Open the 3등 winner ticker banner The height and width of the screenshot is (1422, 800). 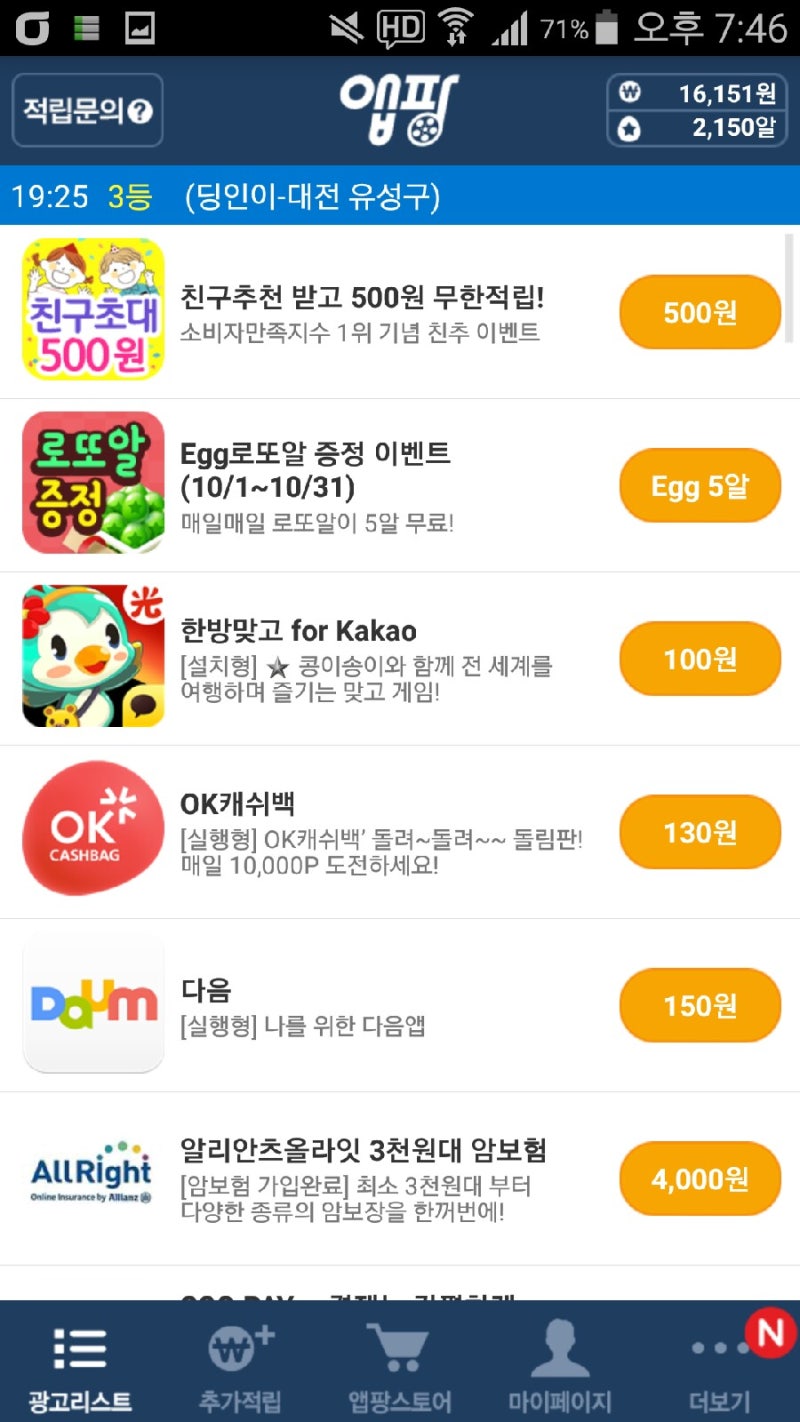tap(400, 196)
